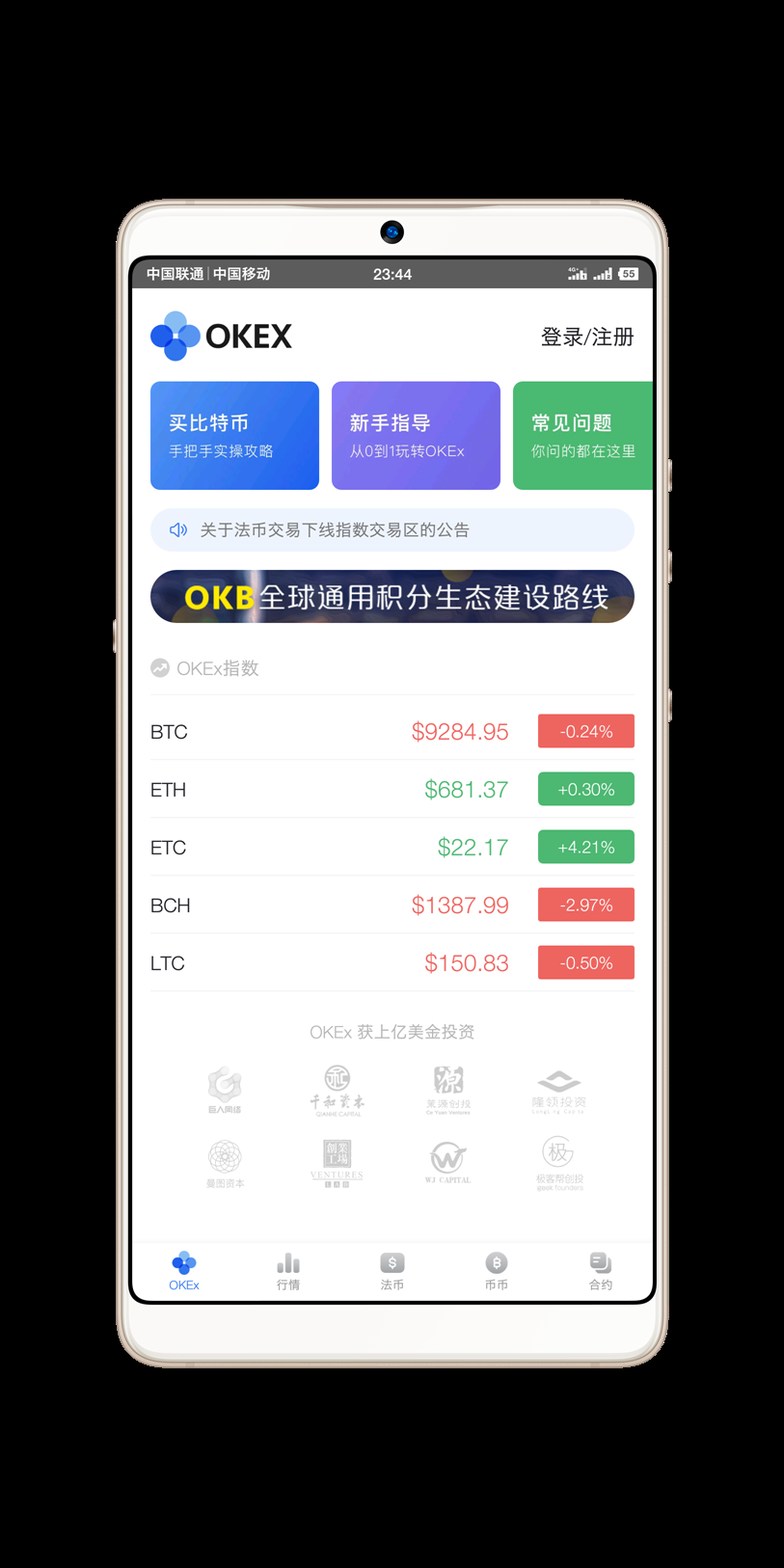Open the BCH index row

click(x=392, y=905)
